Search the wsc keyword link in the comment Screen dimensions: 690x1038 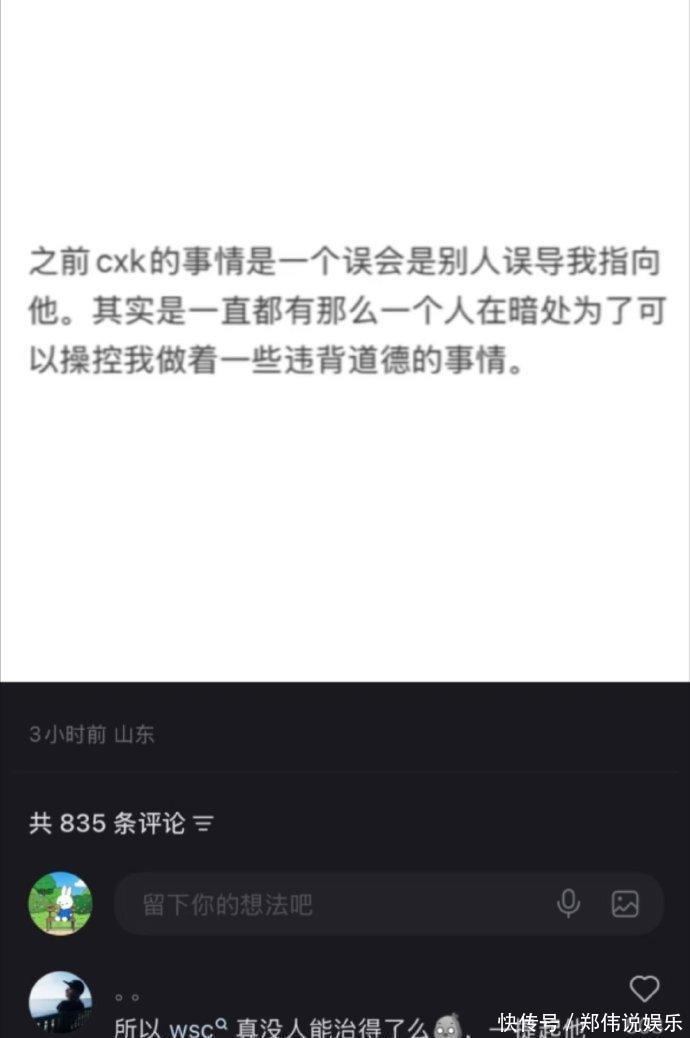[197, 1027]
